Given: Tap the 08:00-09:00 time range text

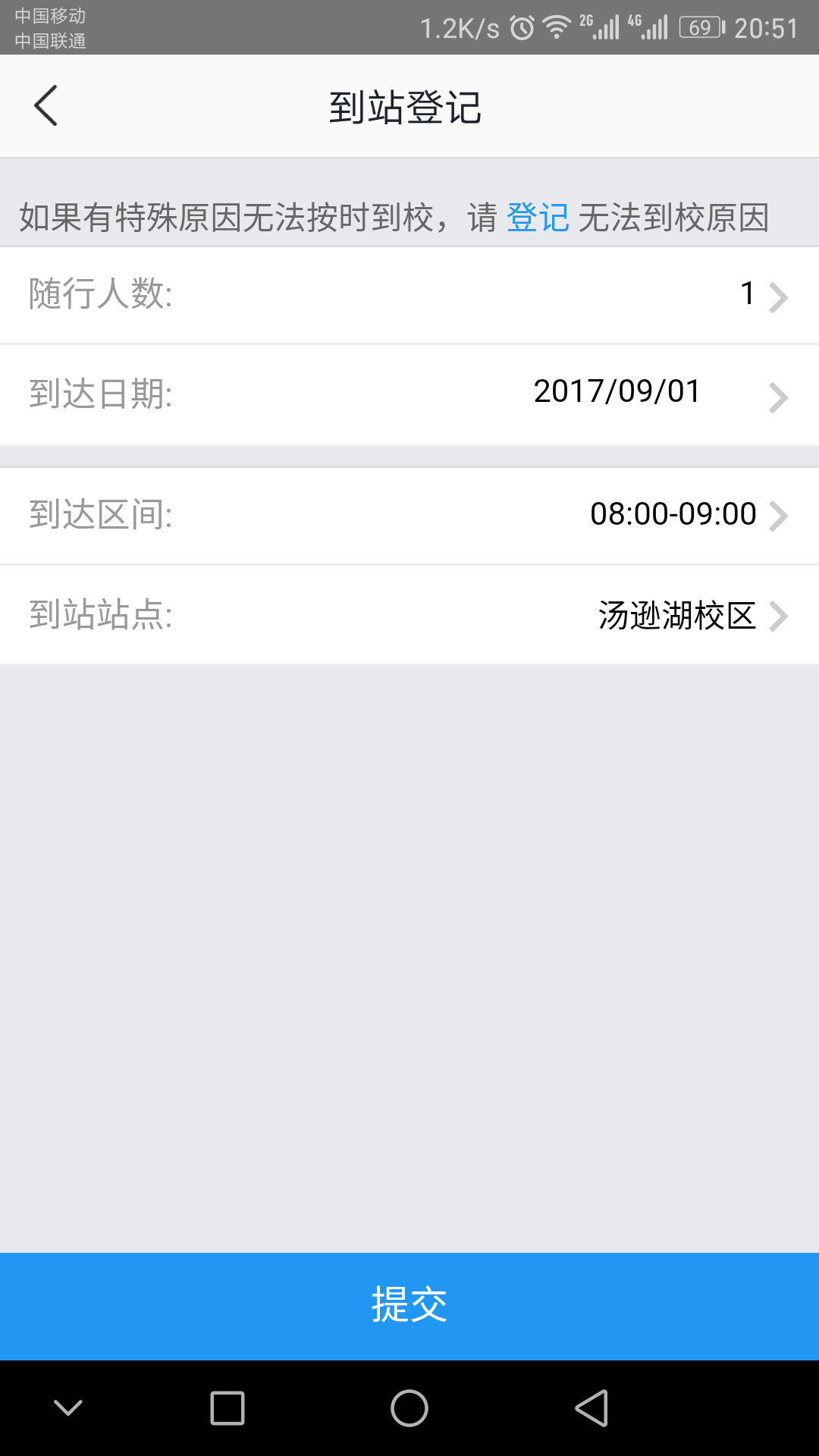Looking at the screenshot, I should (x=673, y=514).
